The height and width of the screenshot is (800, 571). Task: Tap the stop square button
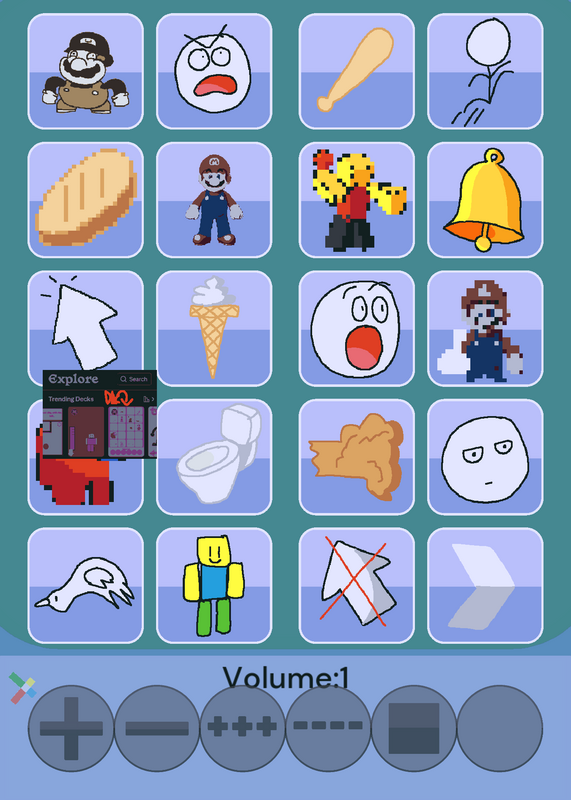coord(414,728)
